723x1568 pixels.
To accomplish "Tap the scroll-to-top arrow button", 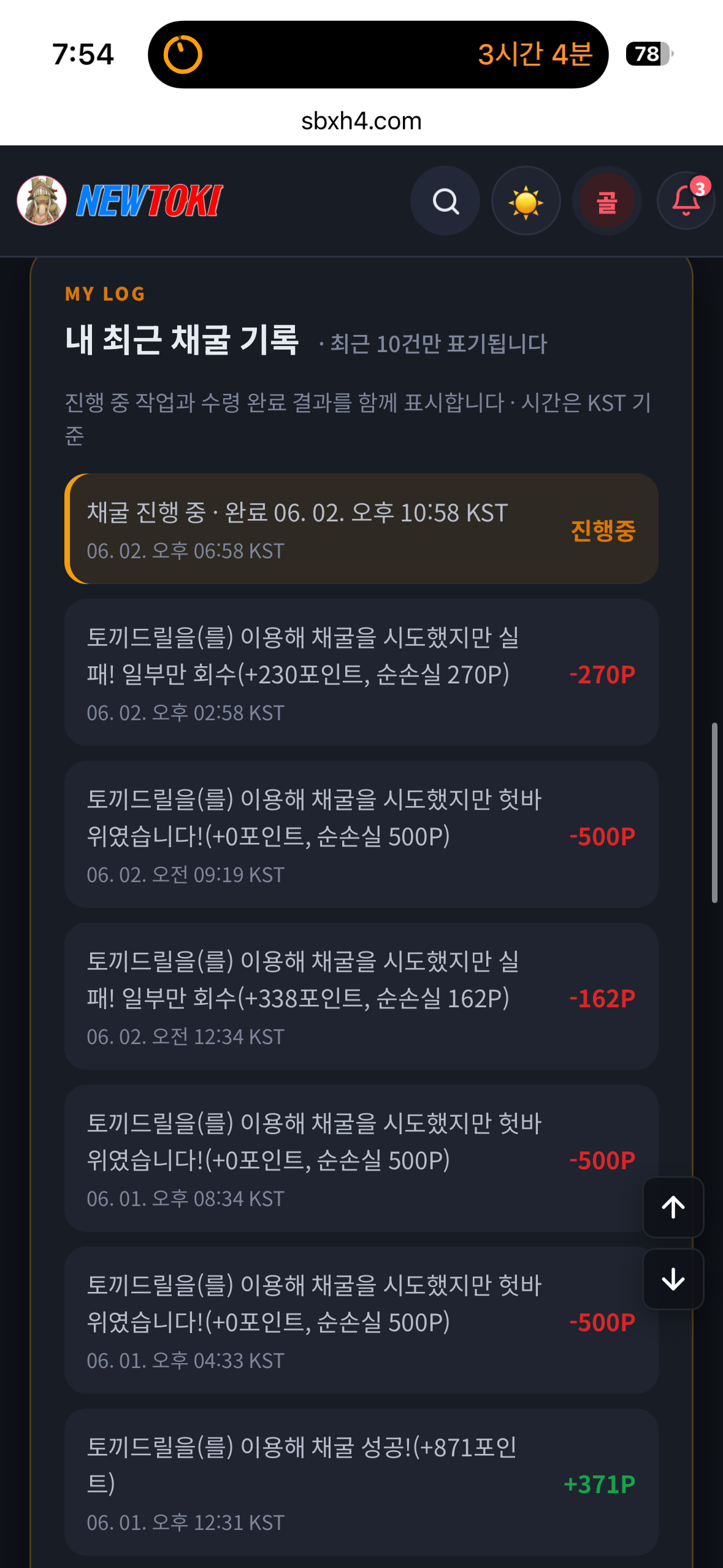I will coord(673,1207).
